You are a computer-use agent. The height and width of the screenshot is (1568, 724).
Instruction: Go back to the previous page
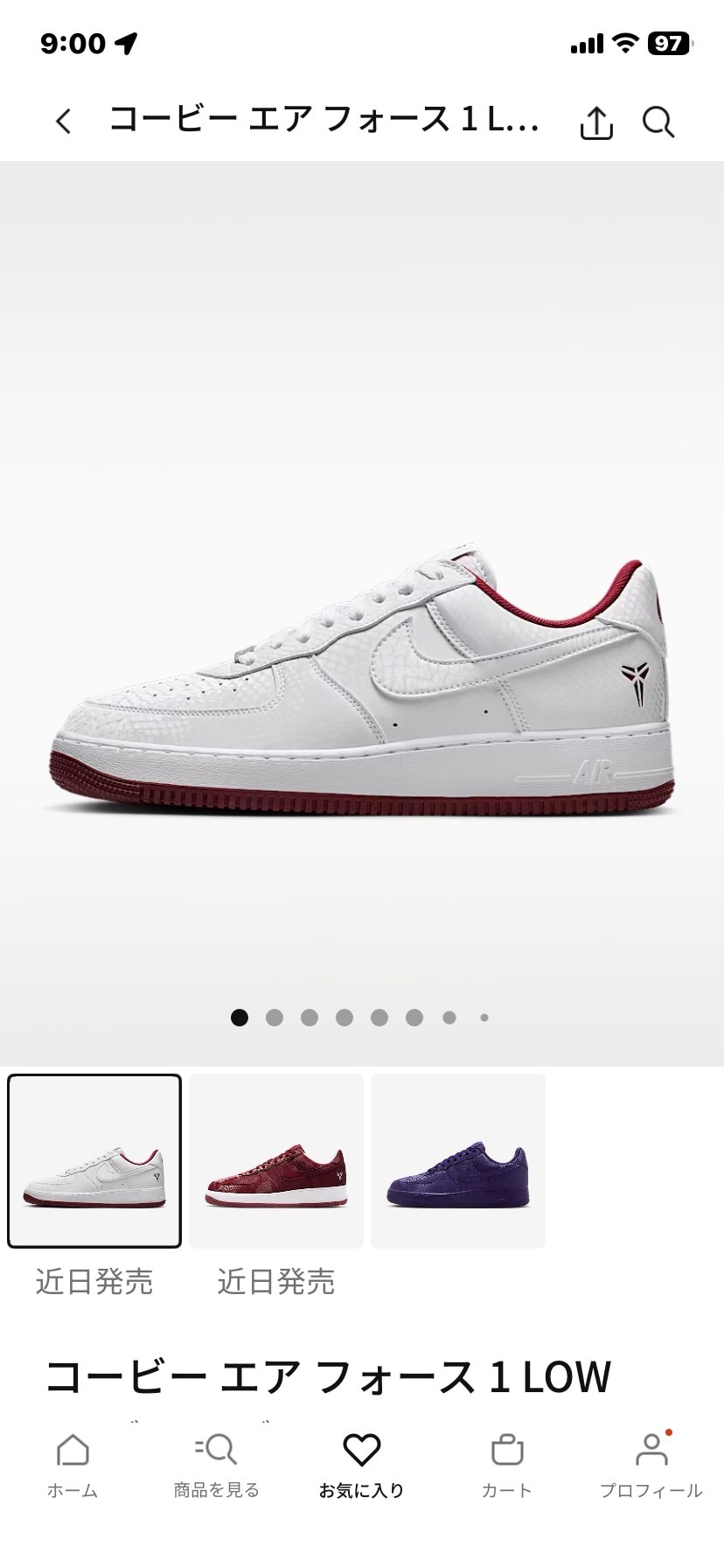(63, 121)
